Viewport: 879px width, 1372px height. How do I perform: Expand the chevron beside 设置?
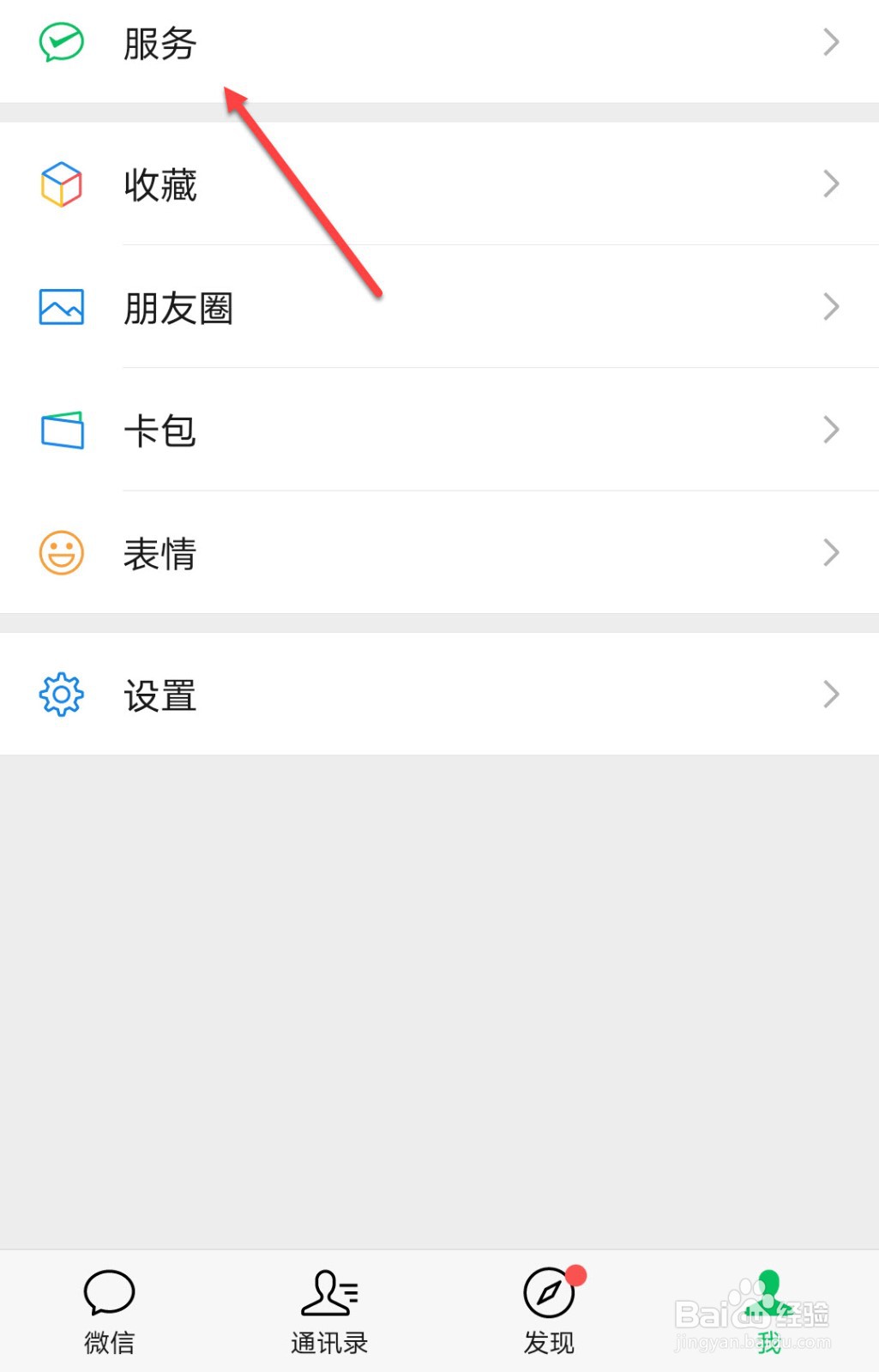click(829, 693)
